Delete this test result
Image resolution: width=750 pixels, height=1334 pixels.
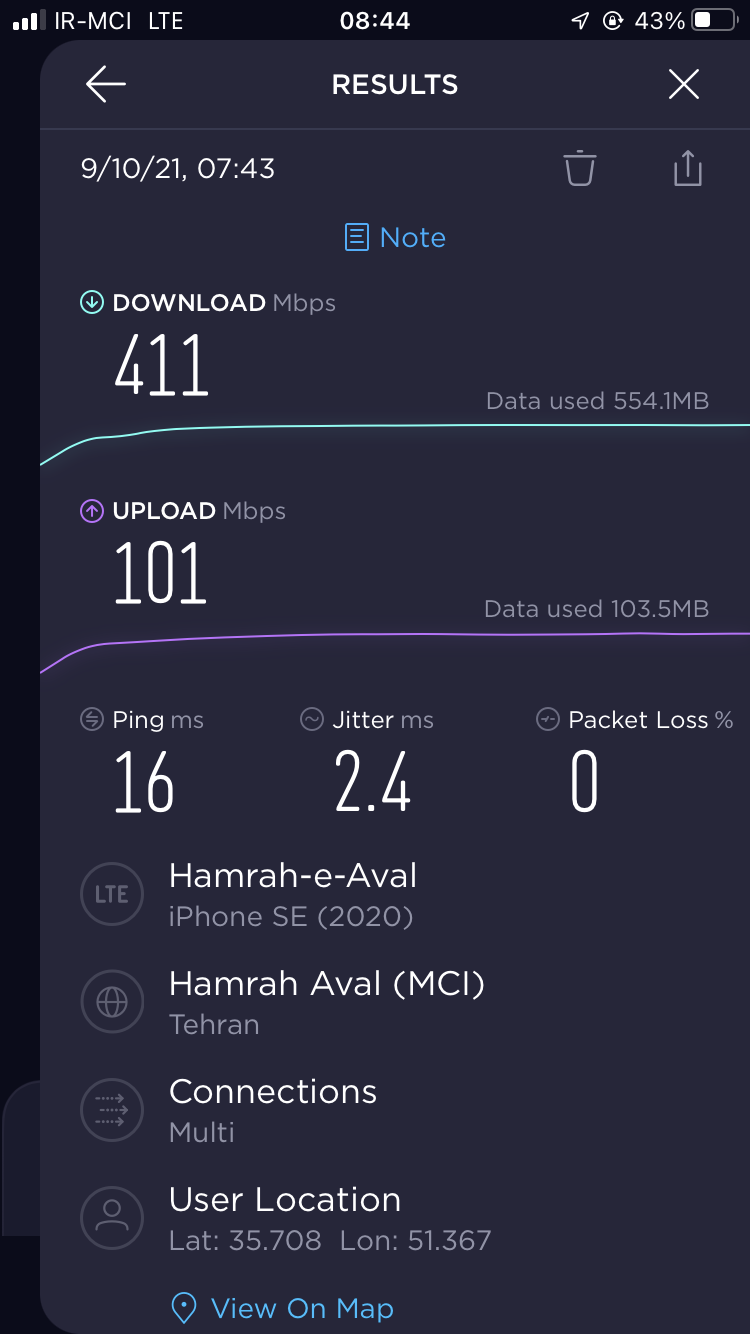pos(580,168)
